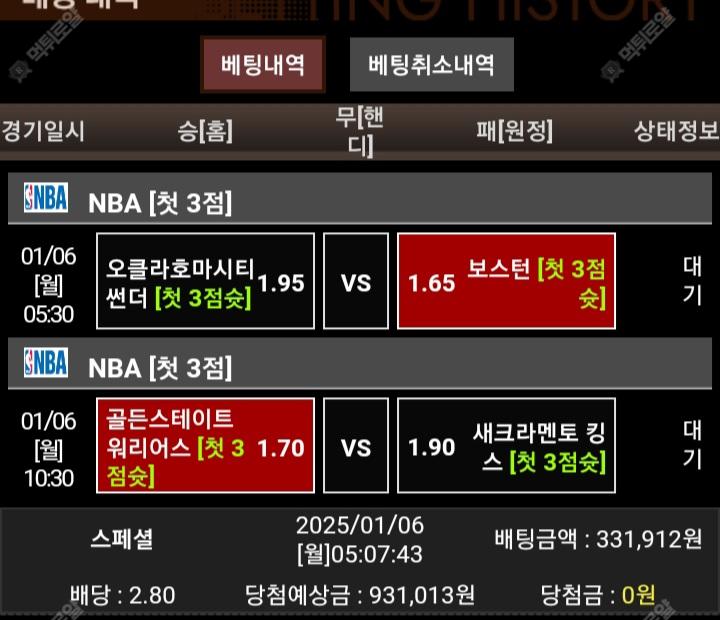Tap the 보스턴 1.65 odds box
The height and width of the screenshot is (620, 720).
pos(506,281)
